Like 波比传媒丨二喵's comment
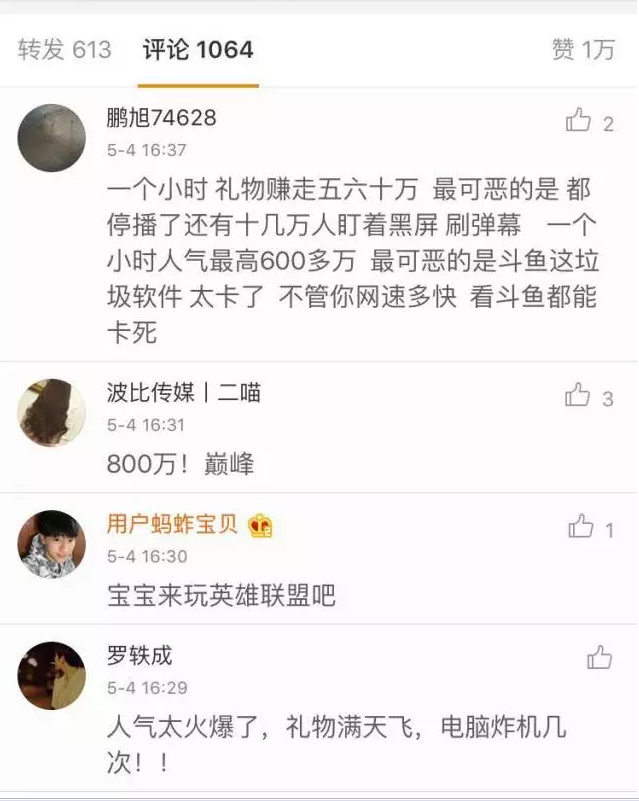The height and width of the screenshot is (801, 639). (x=578, y=396)
